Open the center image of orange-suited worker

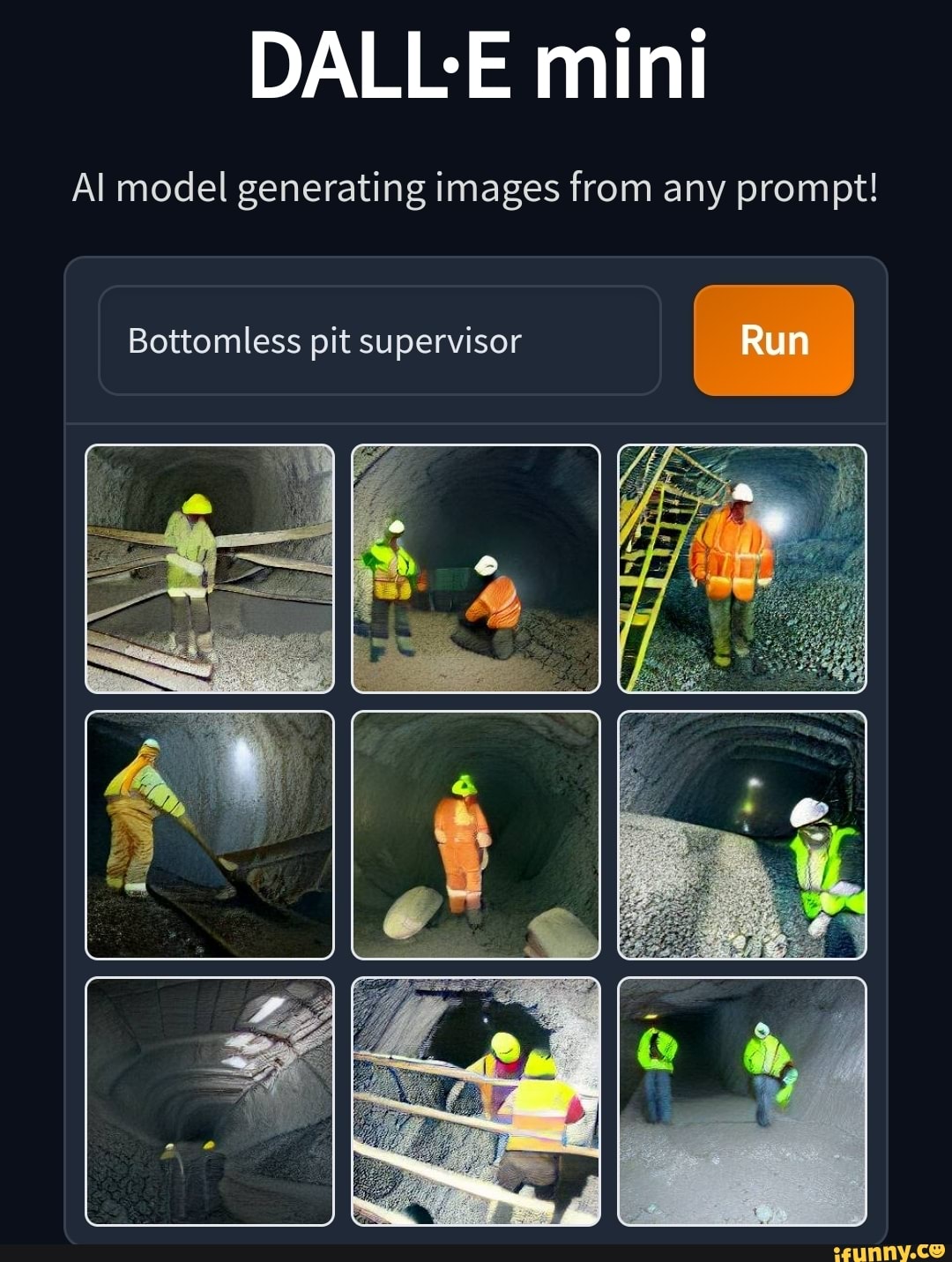(x=476, y=836)
